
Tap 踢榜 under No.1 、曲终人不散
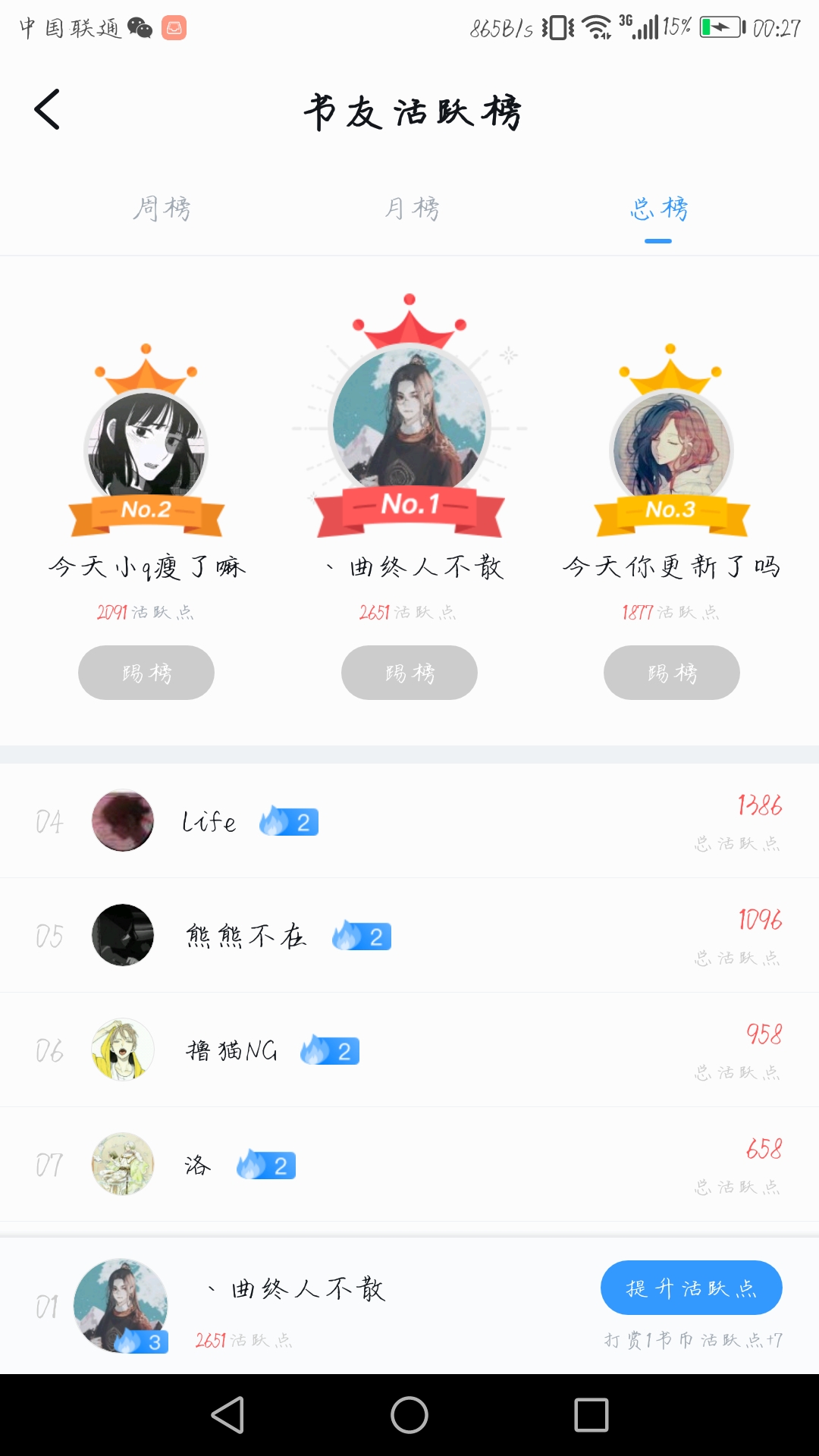click(409, 673)
